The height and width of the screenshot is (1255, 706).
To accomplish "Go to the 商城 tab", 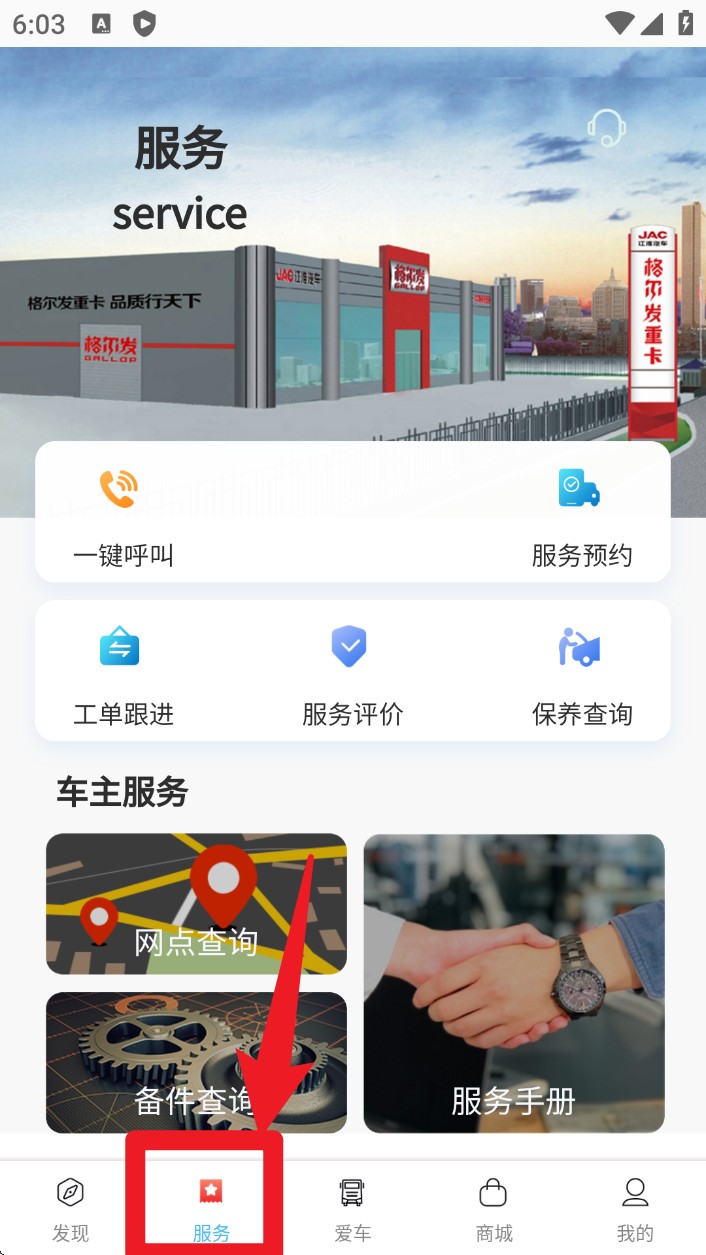I will click(x=493, y=1208).
